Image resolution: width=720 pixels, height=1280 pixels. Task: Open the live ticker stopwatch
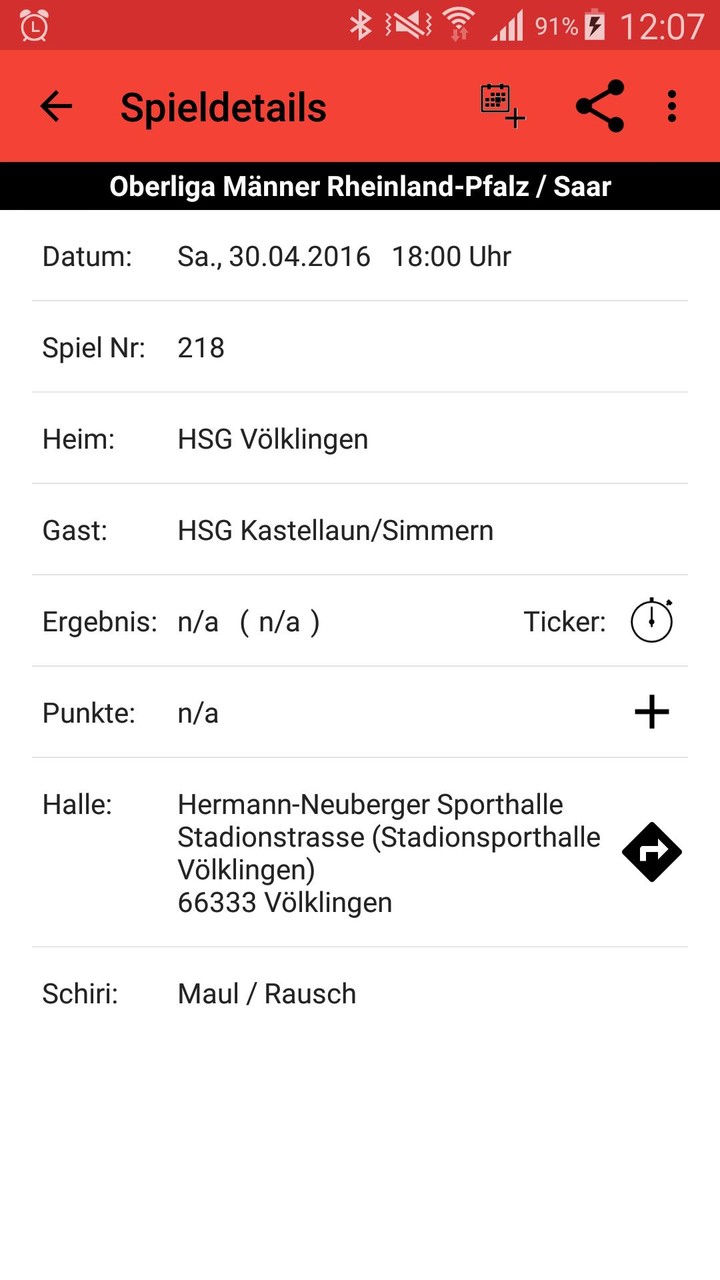point(651,620)
